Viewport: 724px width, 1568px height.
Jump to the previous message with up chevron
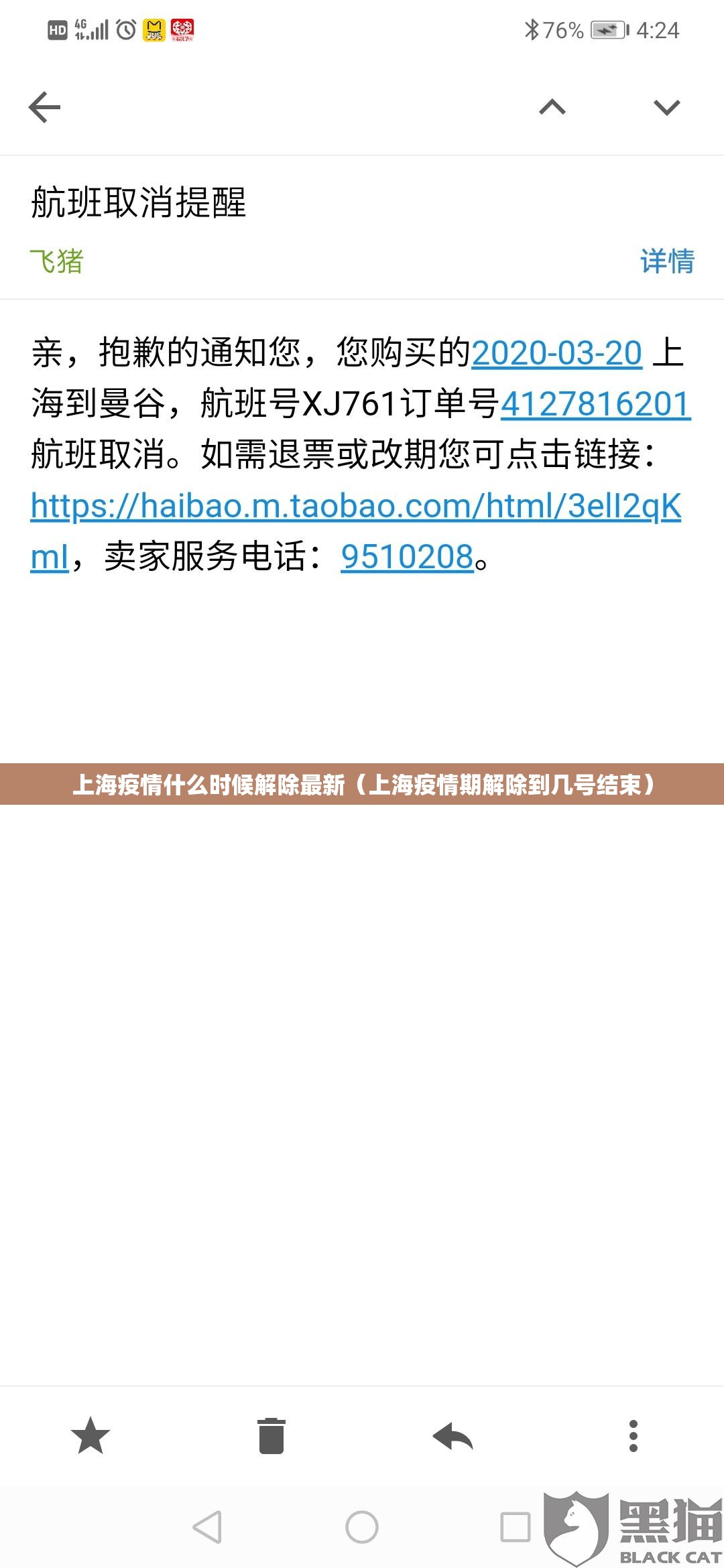552,107
